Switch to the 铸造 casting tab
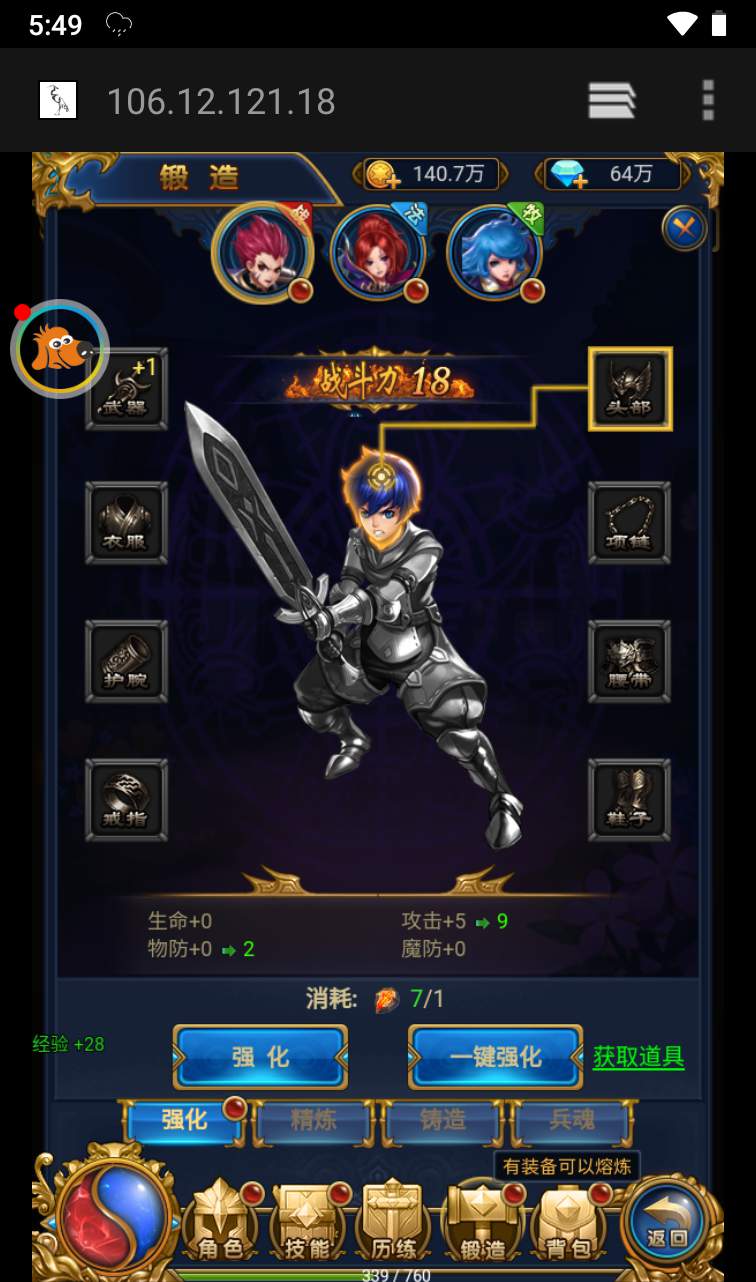Screen dimensions: 756x1282 pos(441,1121)
